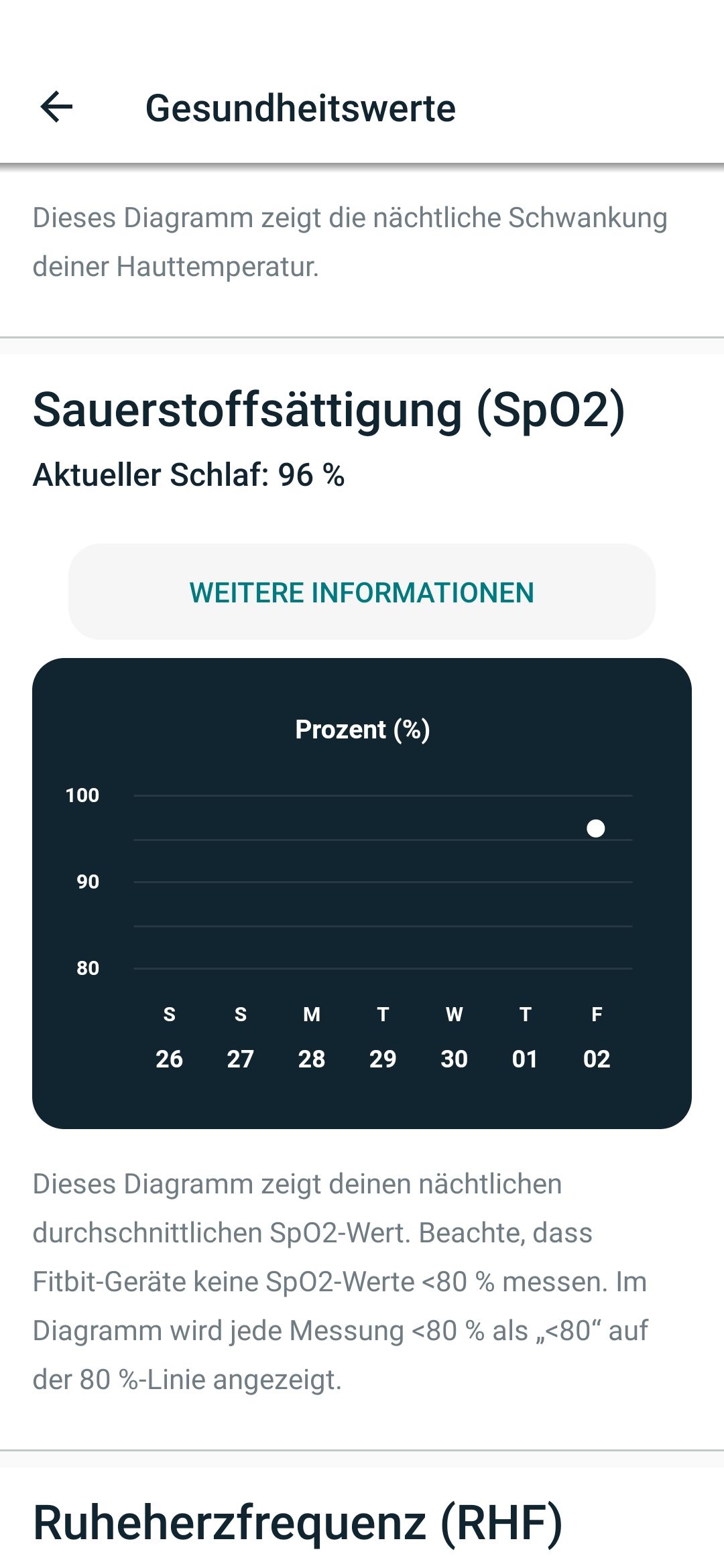724x1568 pixels.
Task: Open Weitere Informationen for SpO2
Action: pos(361,592)
